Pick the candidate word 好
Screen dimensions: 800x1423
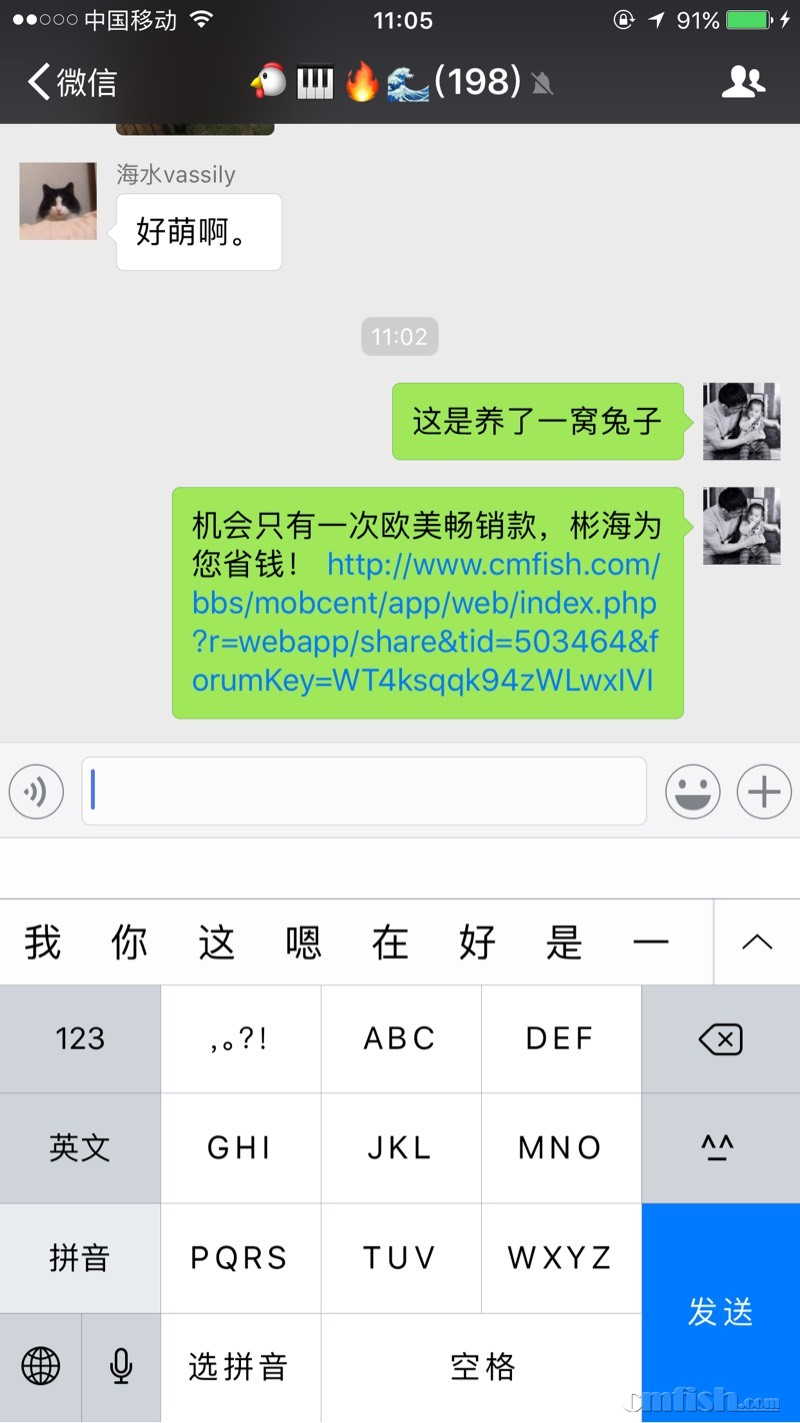(477, 942)
